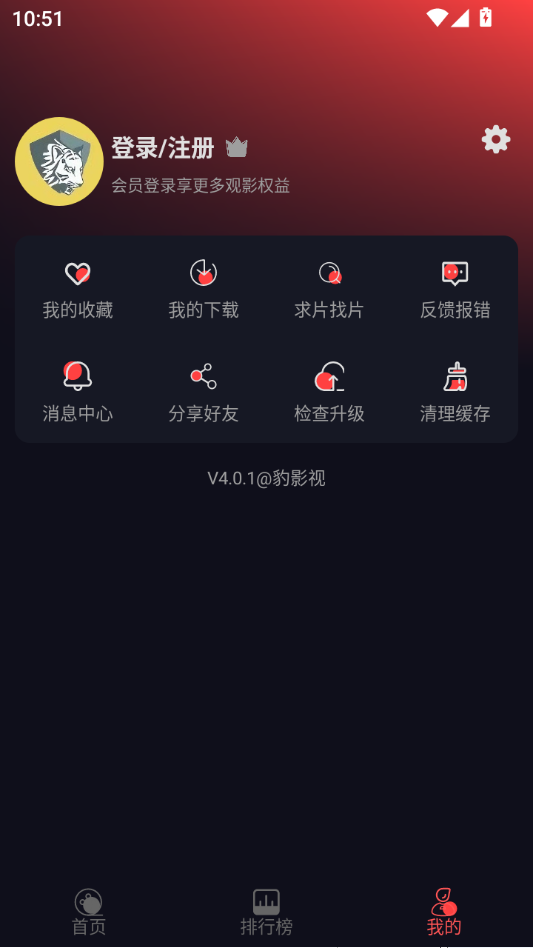Open 求片找片 to request a film
This screenshot has height=948, width=533.
coord(329,290)
